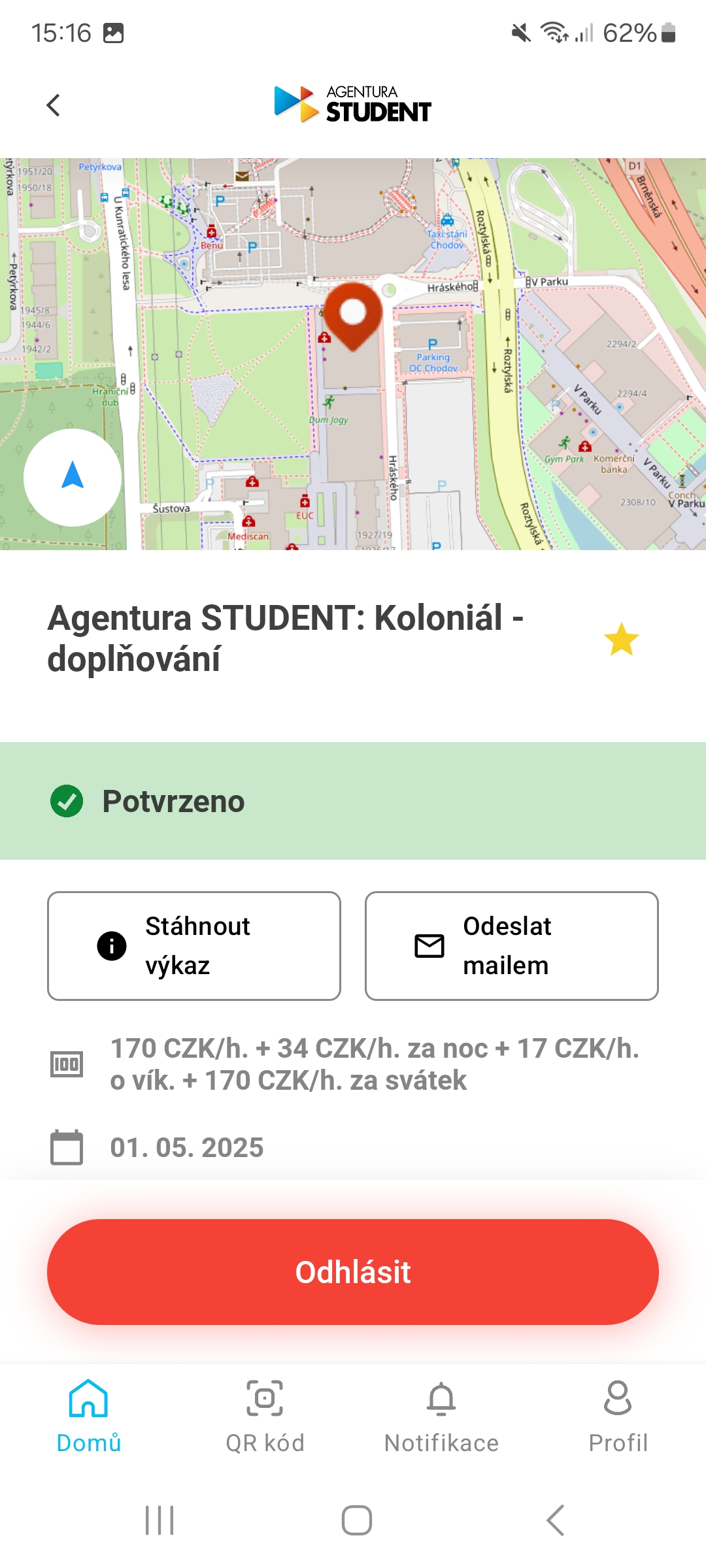Open recent apps from system navigation bar

[160, 1520]
